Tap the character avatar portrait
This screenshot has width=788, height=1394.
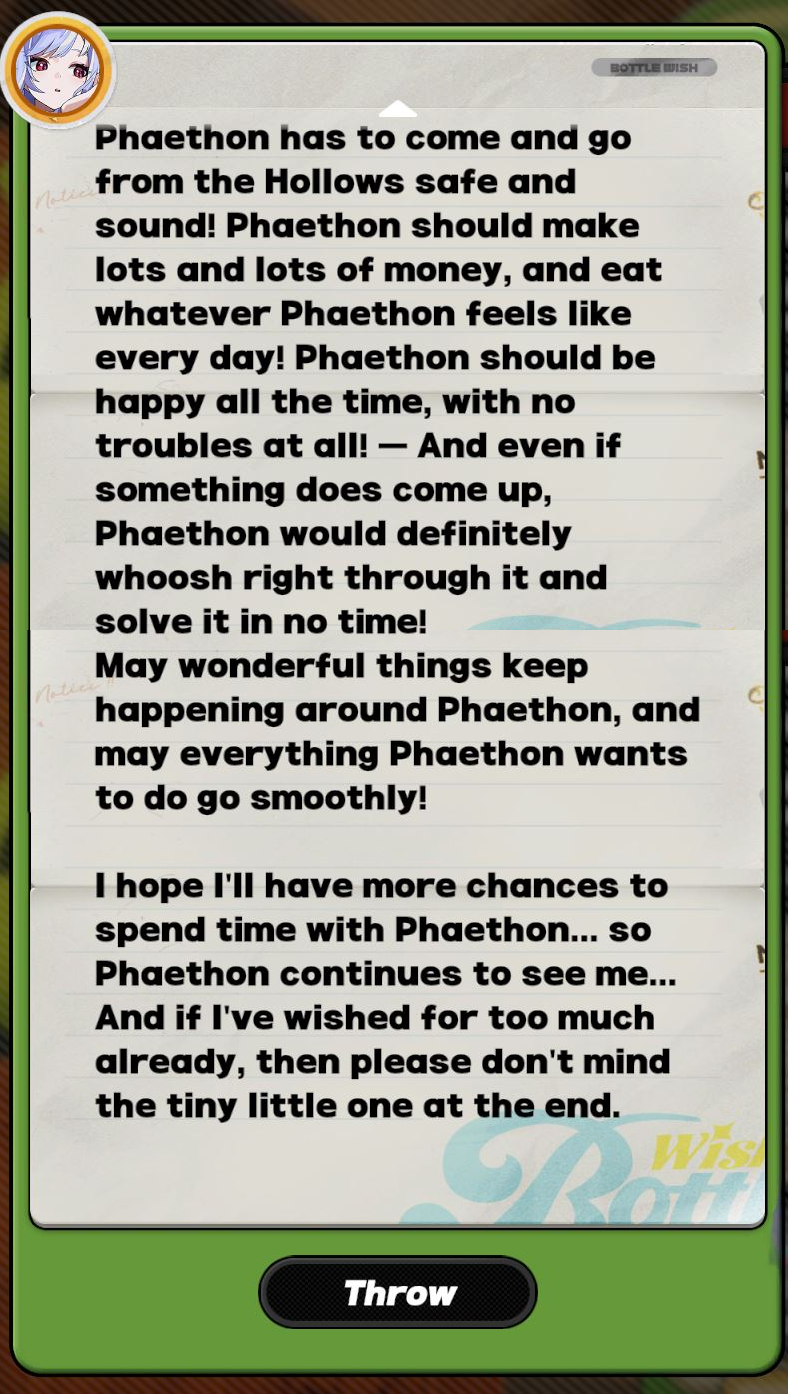click(x=58, y=69)
